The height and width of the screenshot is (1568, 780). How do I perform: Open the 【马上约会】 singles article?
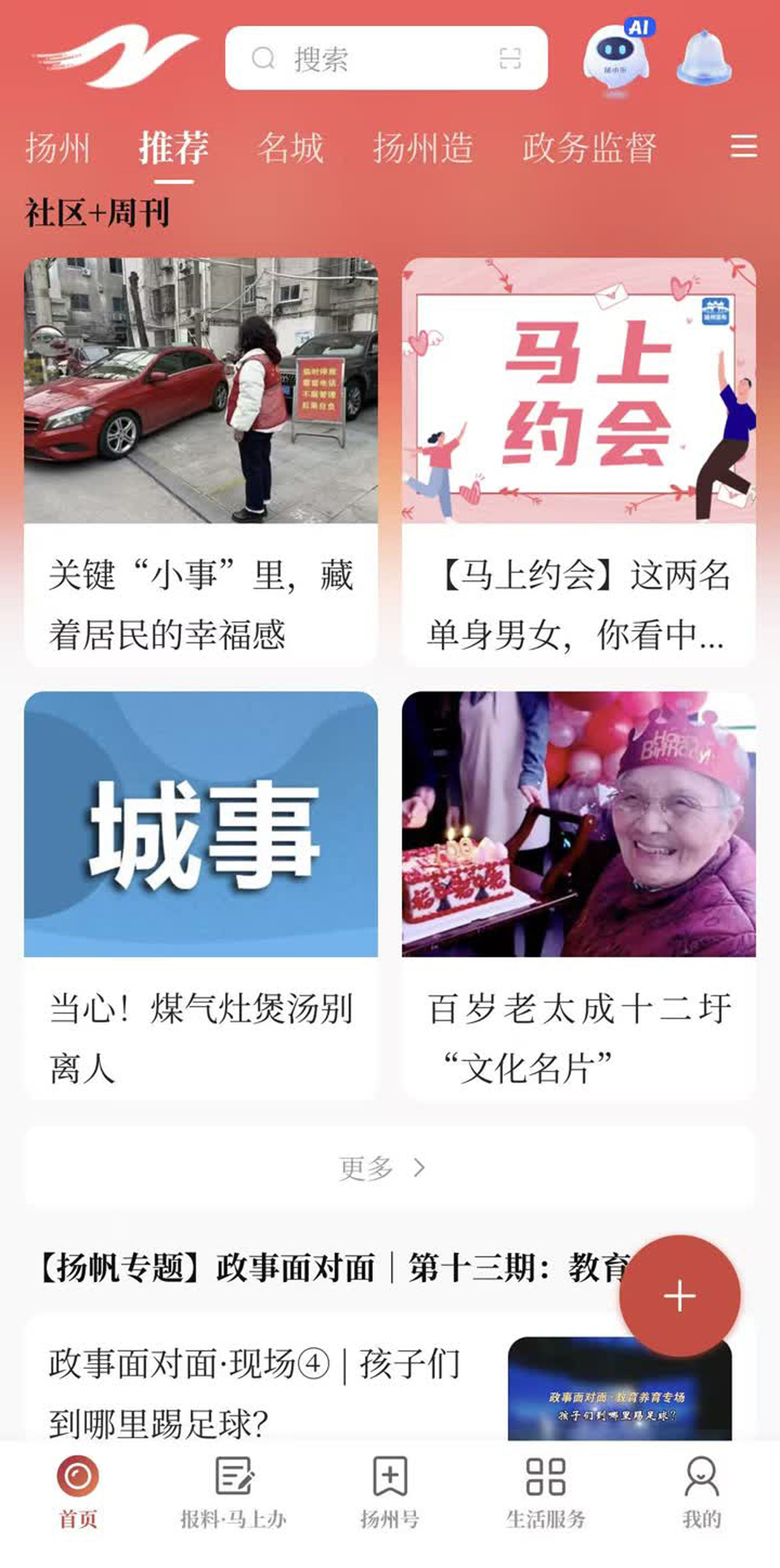coord(579,463)
